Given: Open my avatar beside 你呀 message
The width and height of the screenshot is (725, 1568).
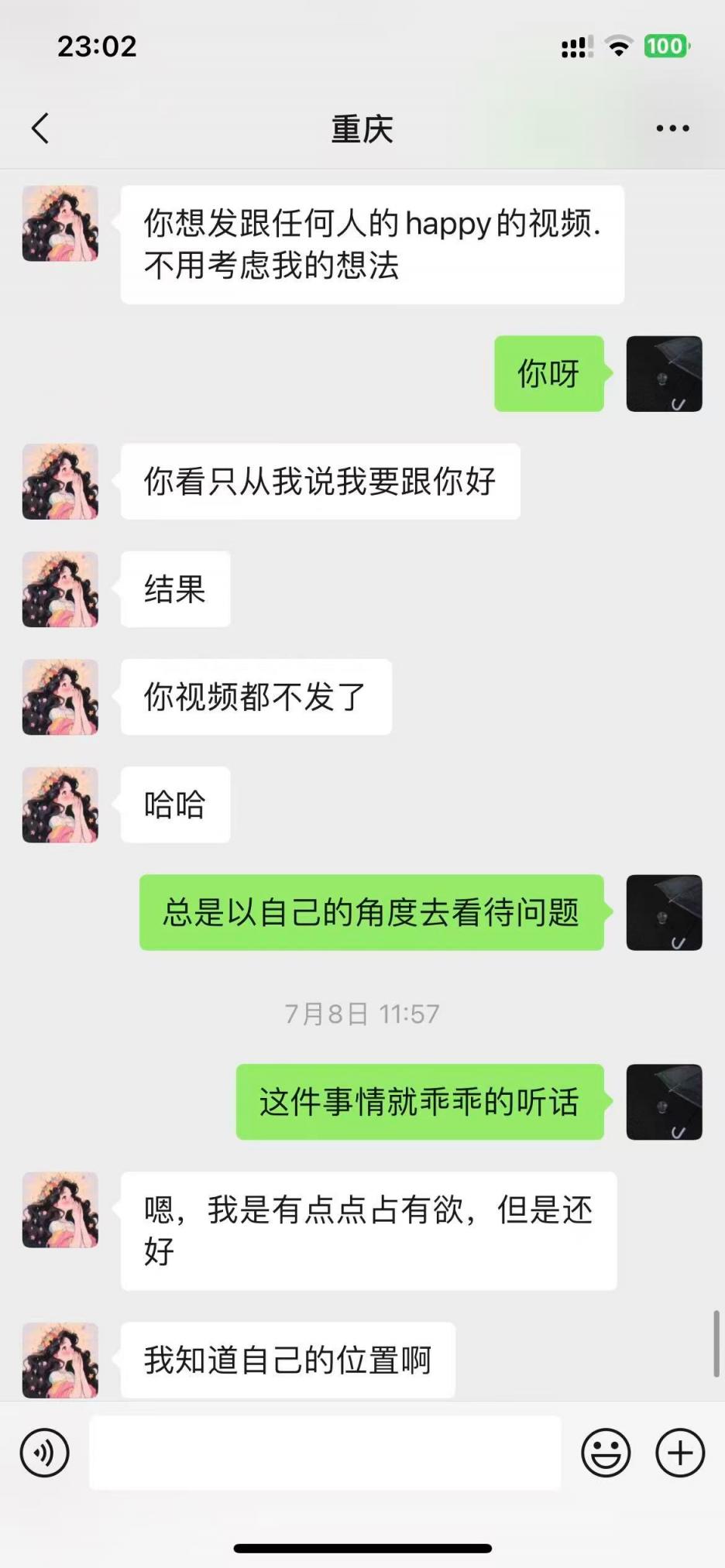Looking at the screenshot, I should tap(664, 373).
